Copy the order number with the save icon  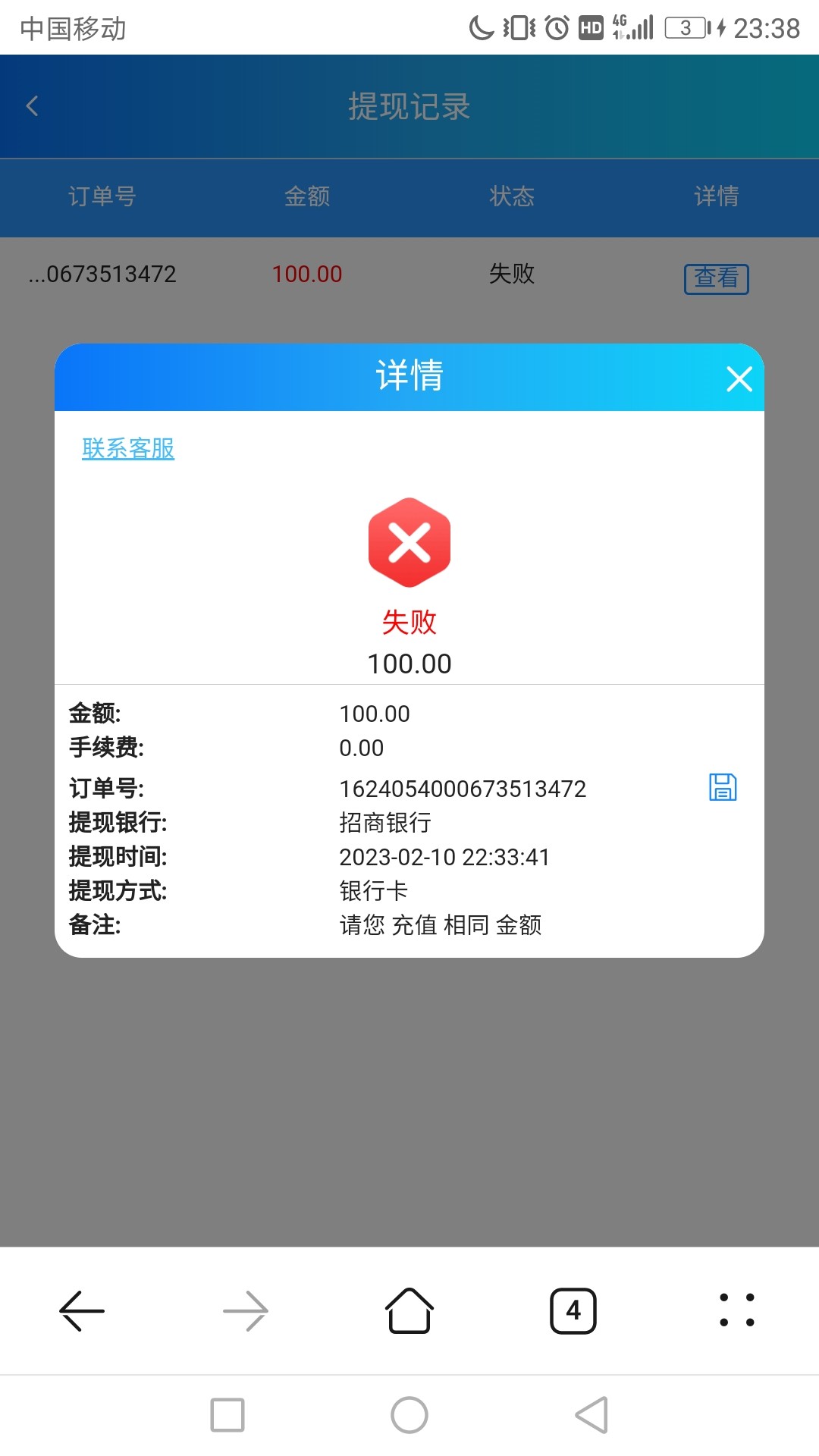point(723,787)
